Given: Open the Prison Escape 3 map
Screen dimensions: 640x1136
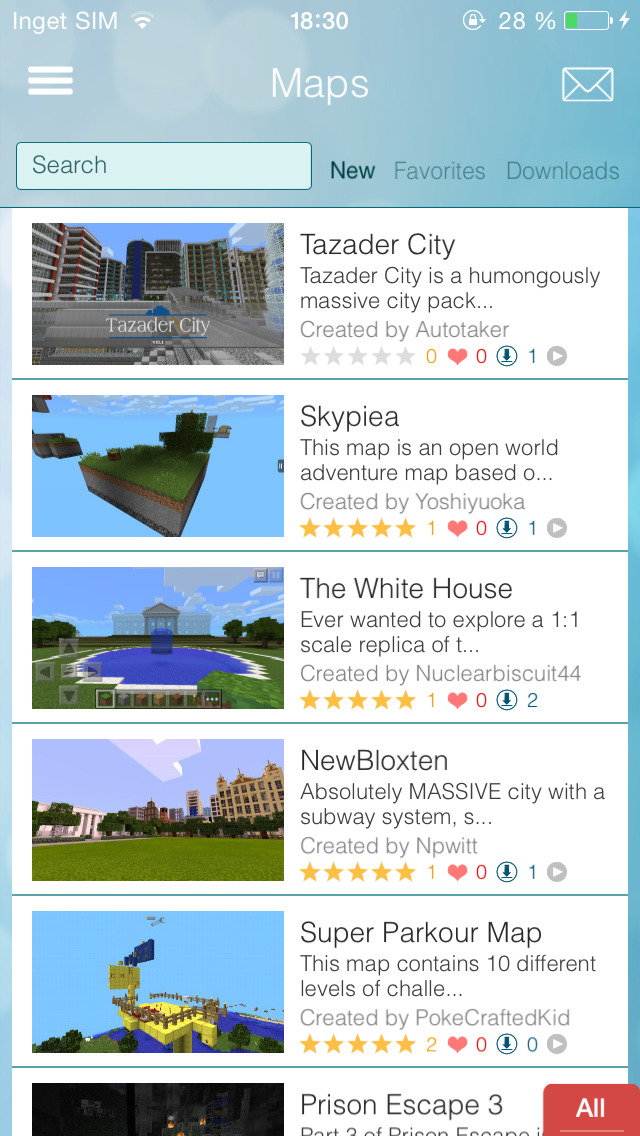Looking at the screenshot, I should point(400,1105).
